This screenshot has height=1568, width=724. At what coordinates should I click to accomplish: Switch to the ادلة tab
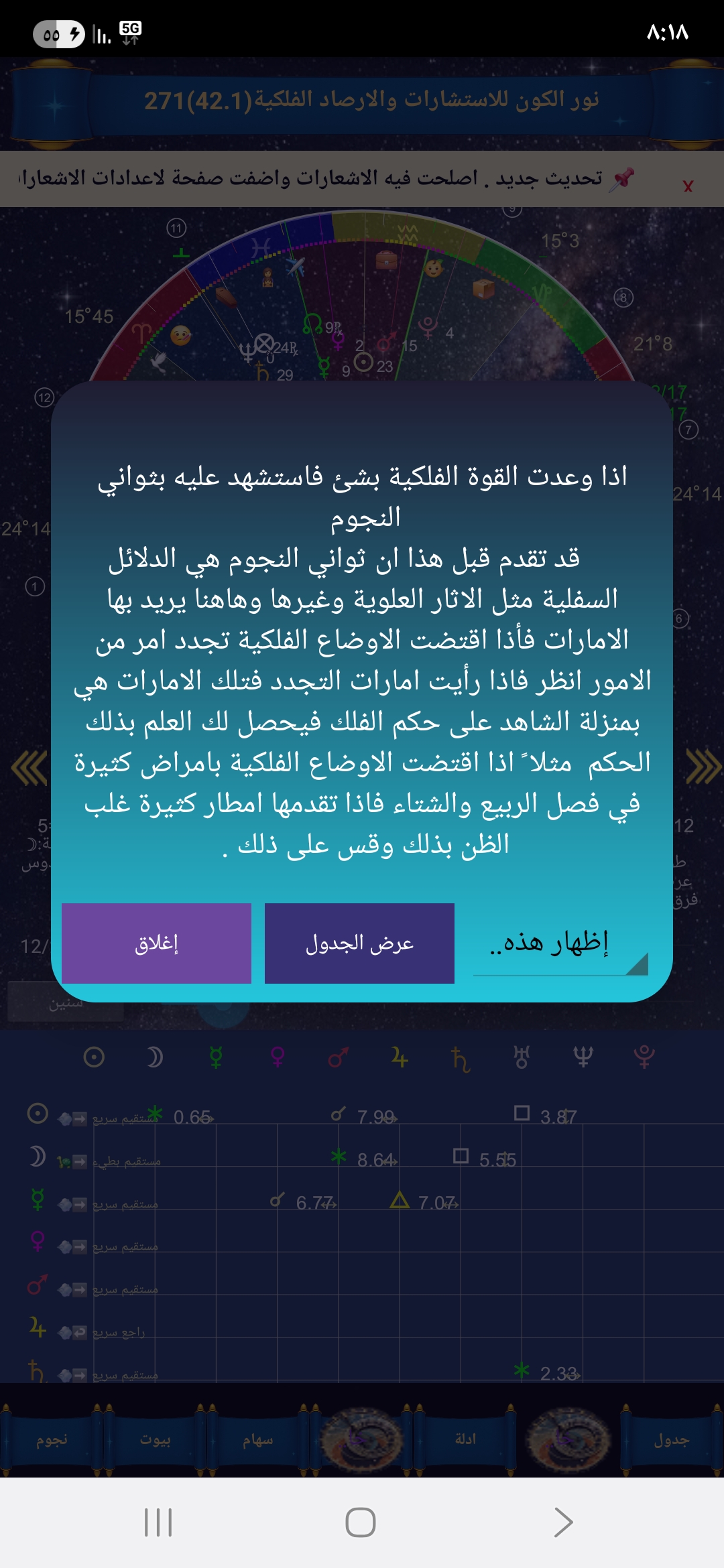[x=465, y=1440]
